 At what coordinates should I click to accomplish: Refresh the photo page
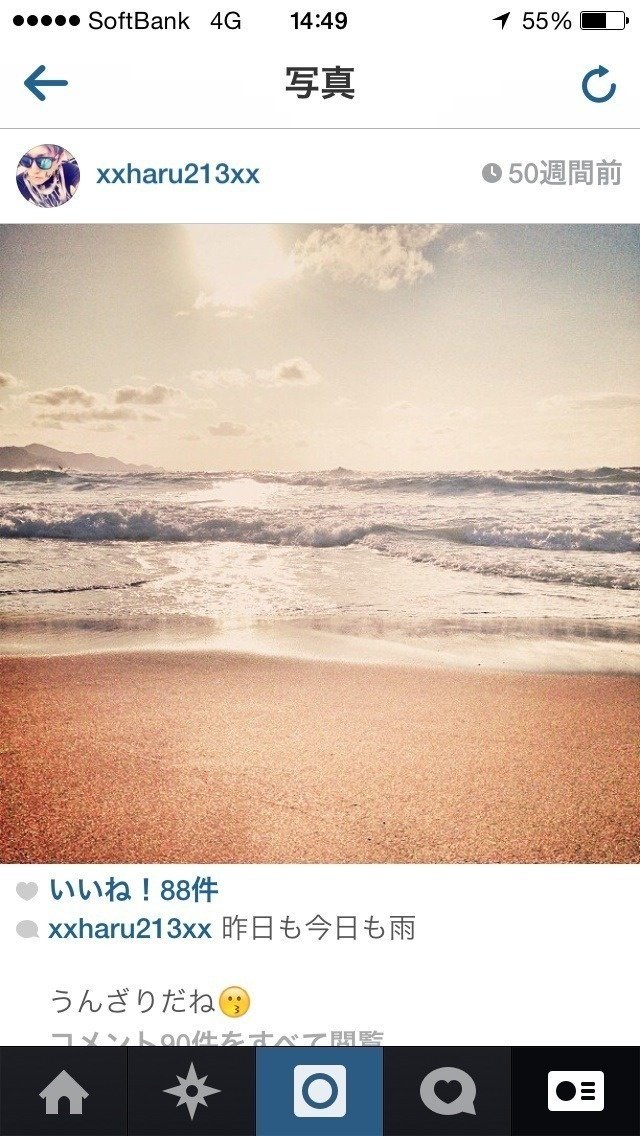pyautogui.click(x=599, y=86)
